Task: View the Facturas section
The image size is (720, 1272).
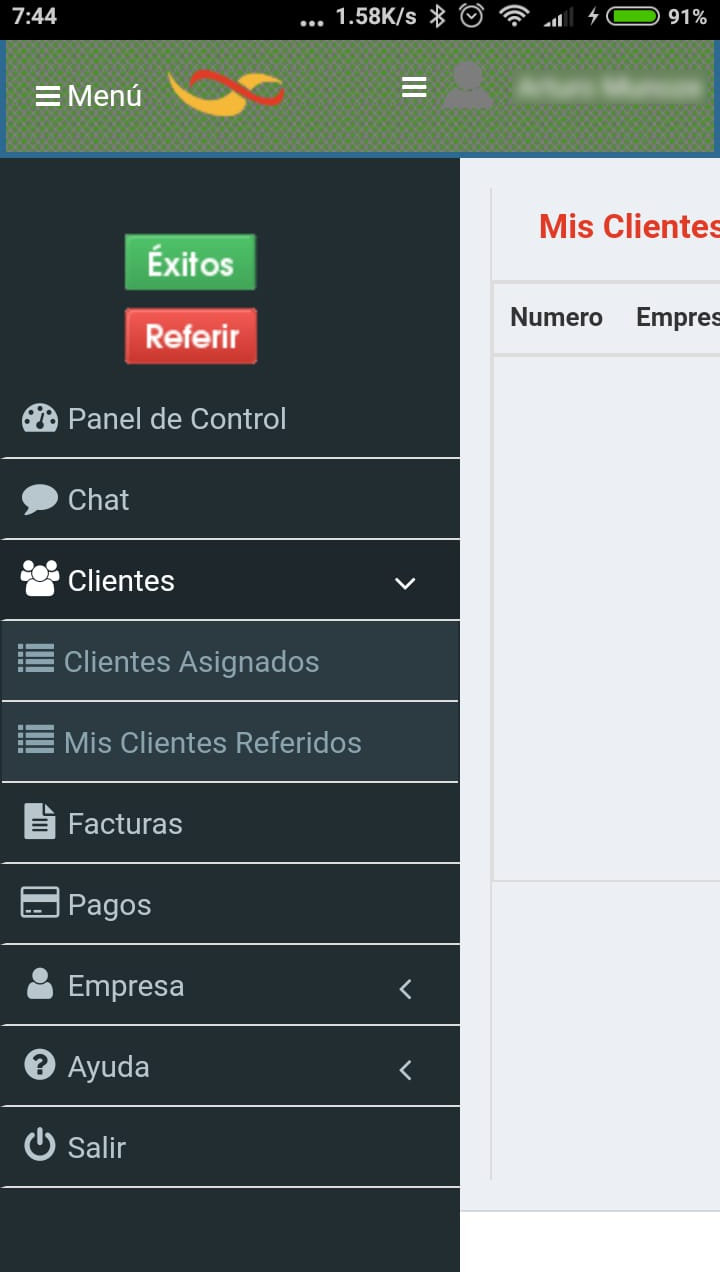Action: point(125,823)
